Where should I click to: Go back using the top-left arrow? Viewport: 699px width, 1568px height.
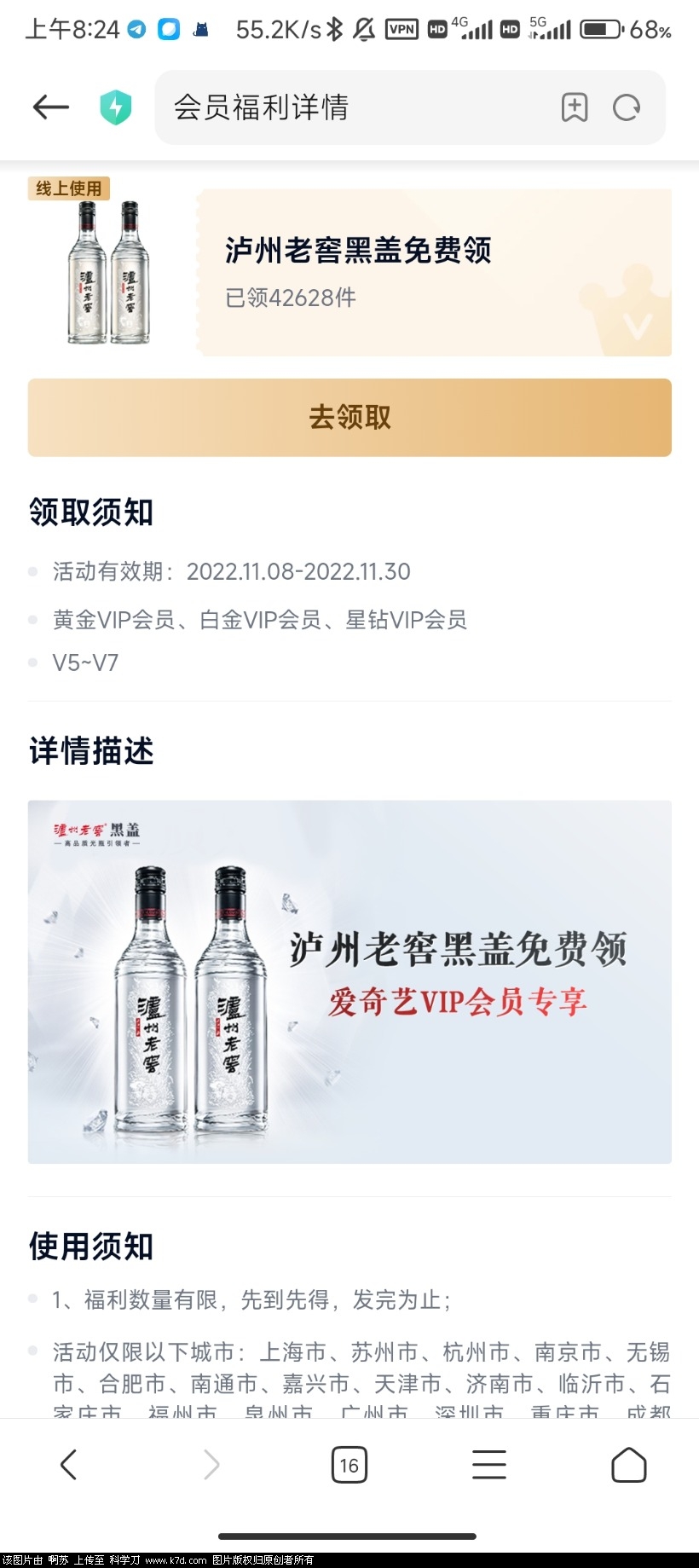pos(50,107)
